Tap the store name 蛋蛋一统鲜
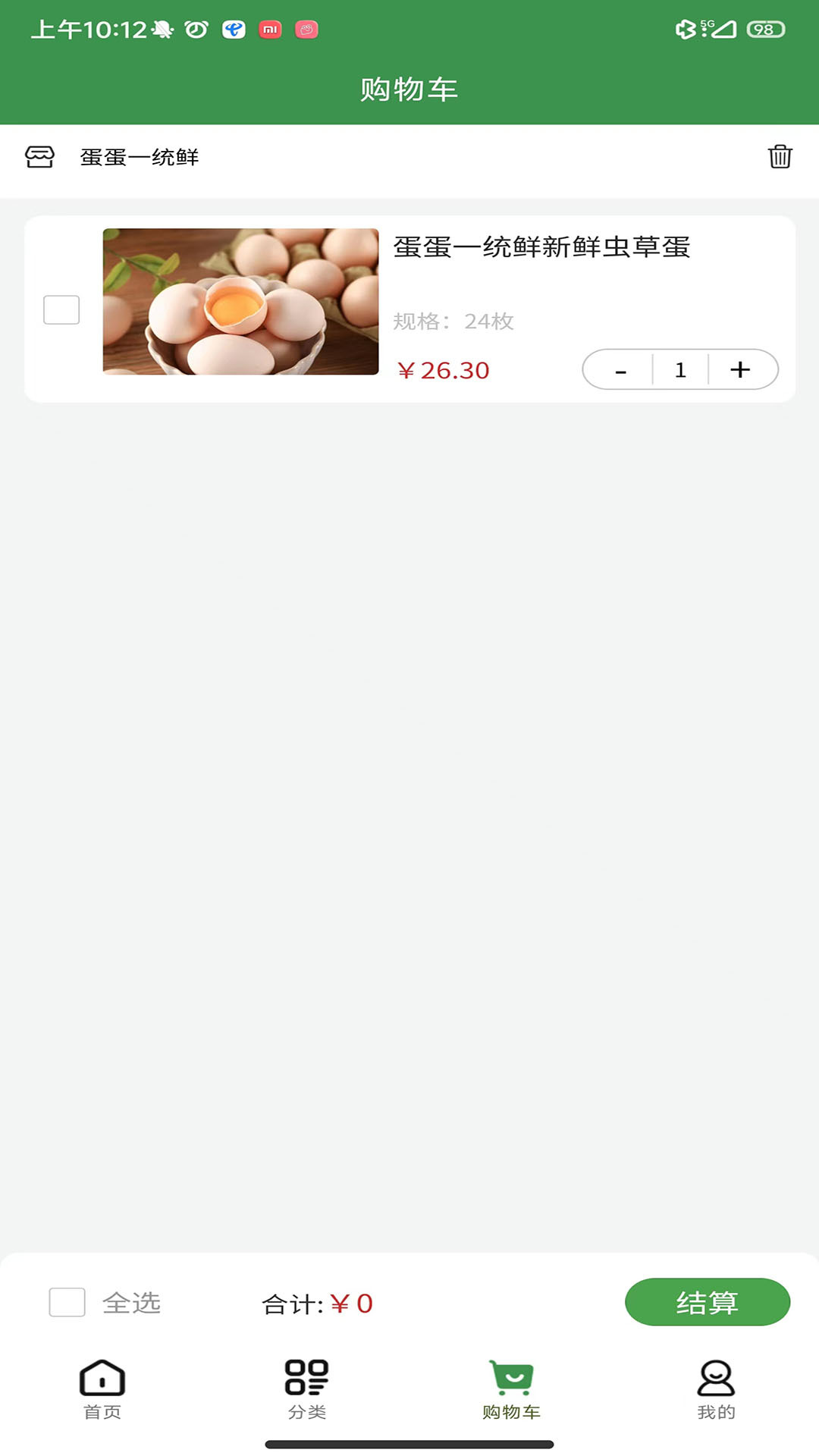This screenshot has height=1456, width=819. [x=139, y=158]
